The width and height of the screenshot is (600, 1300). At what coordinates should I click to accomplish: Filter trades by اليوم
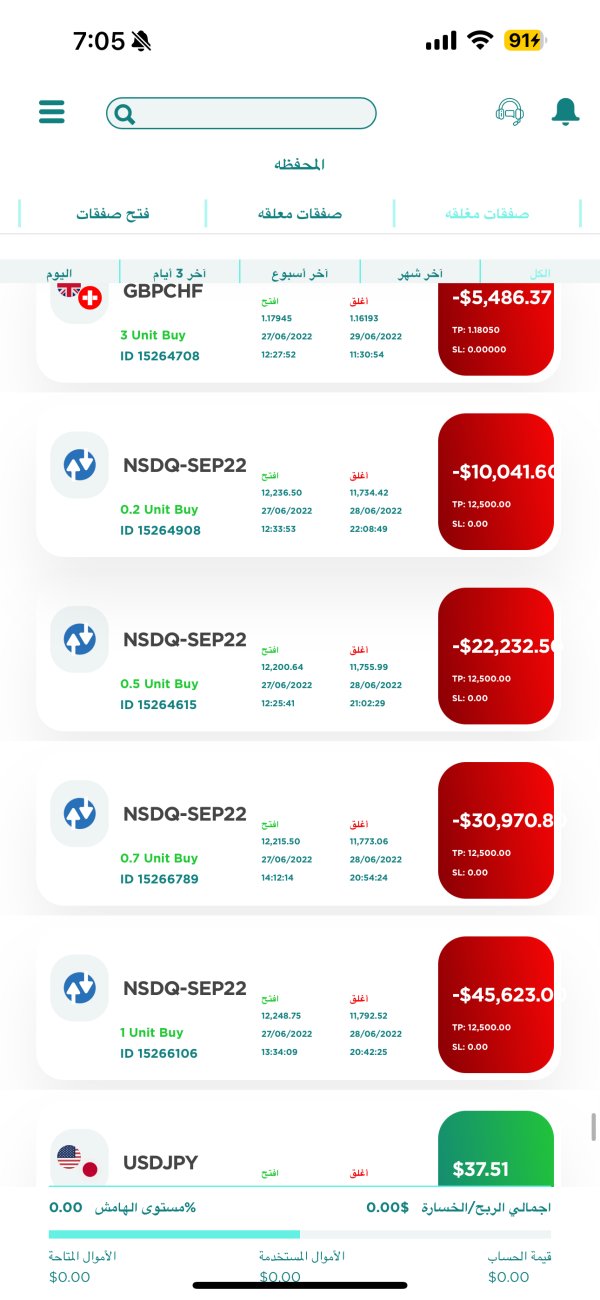coord(60,273)
